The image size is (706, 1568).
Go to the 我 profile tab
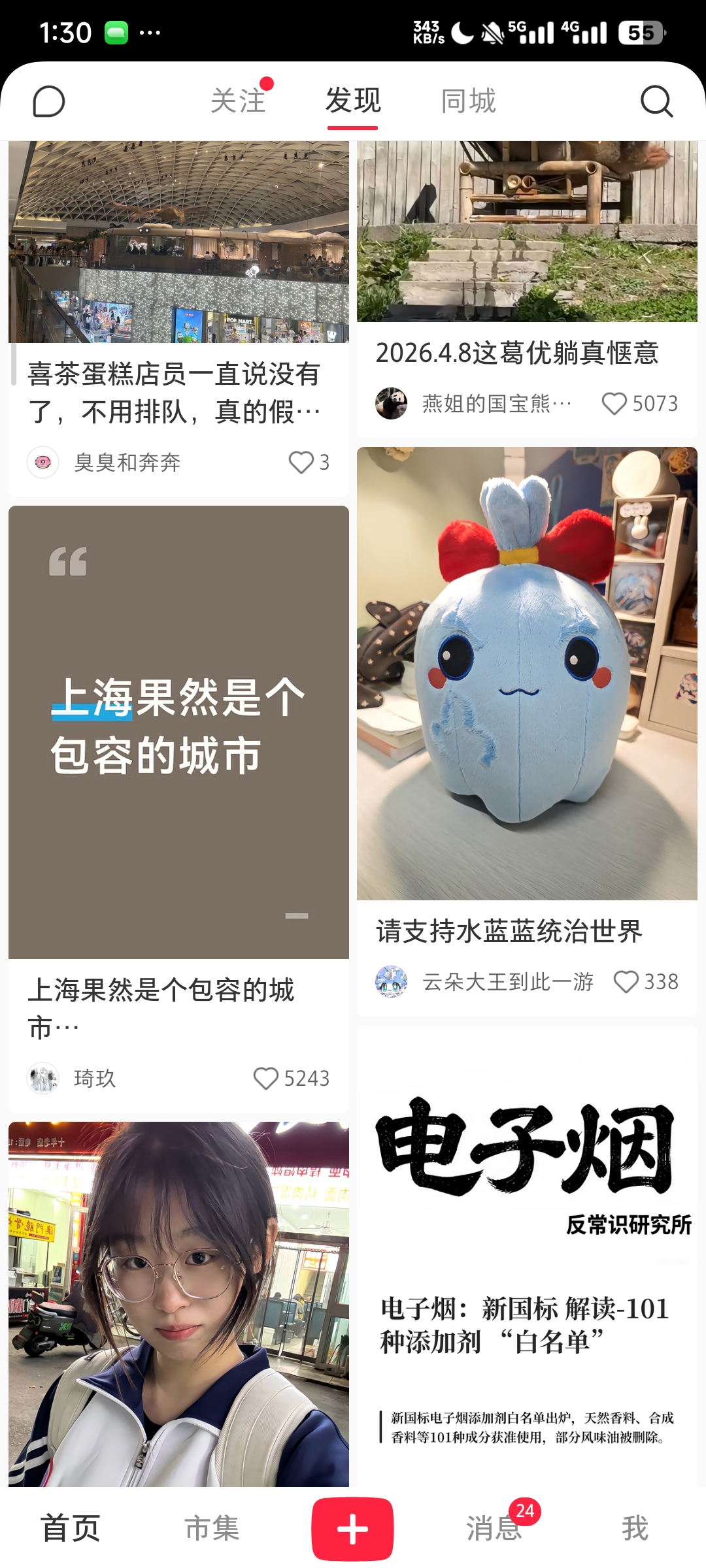635,1529
